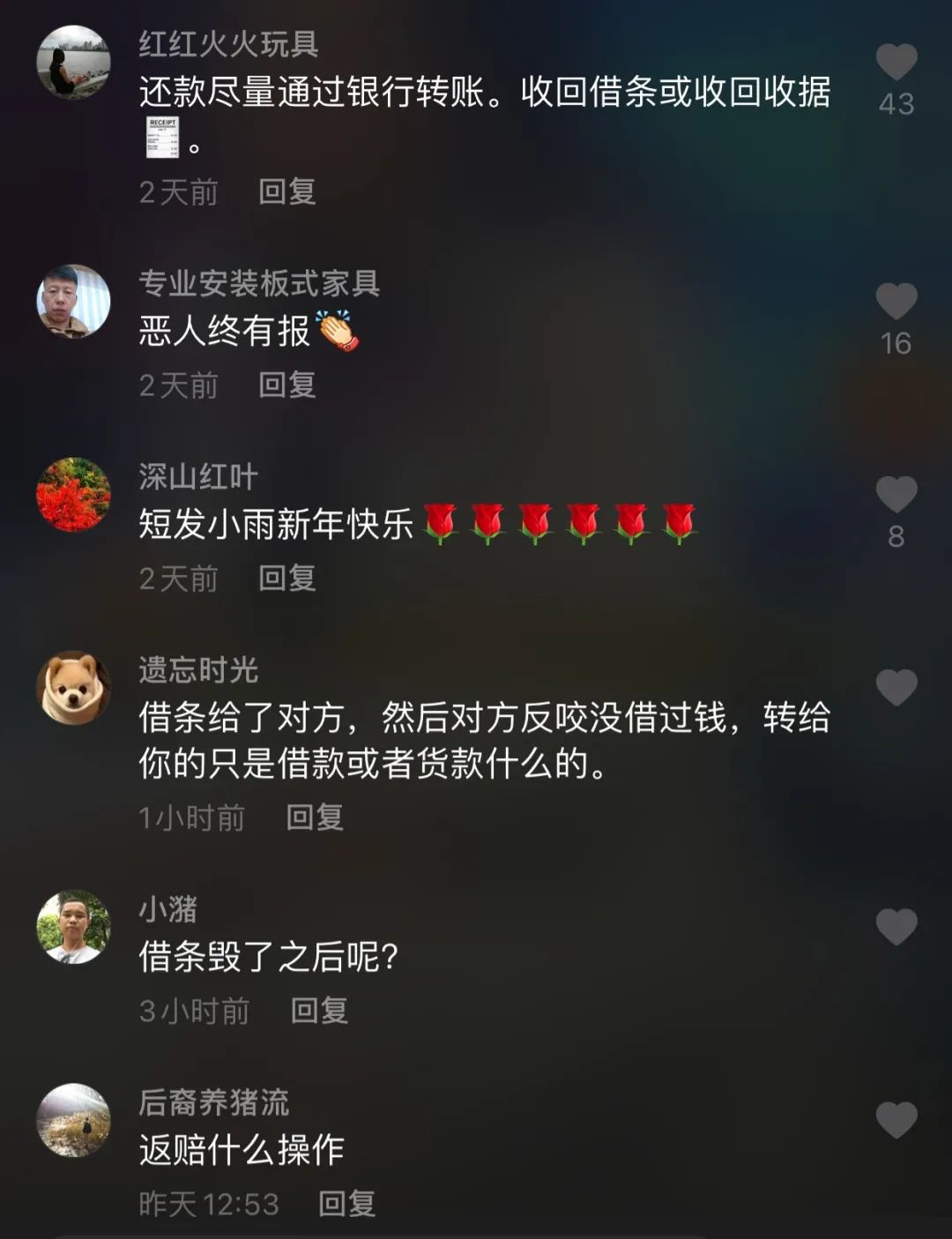Open 小潴's profile avatar

73,927
